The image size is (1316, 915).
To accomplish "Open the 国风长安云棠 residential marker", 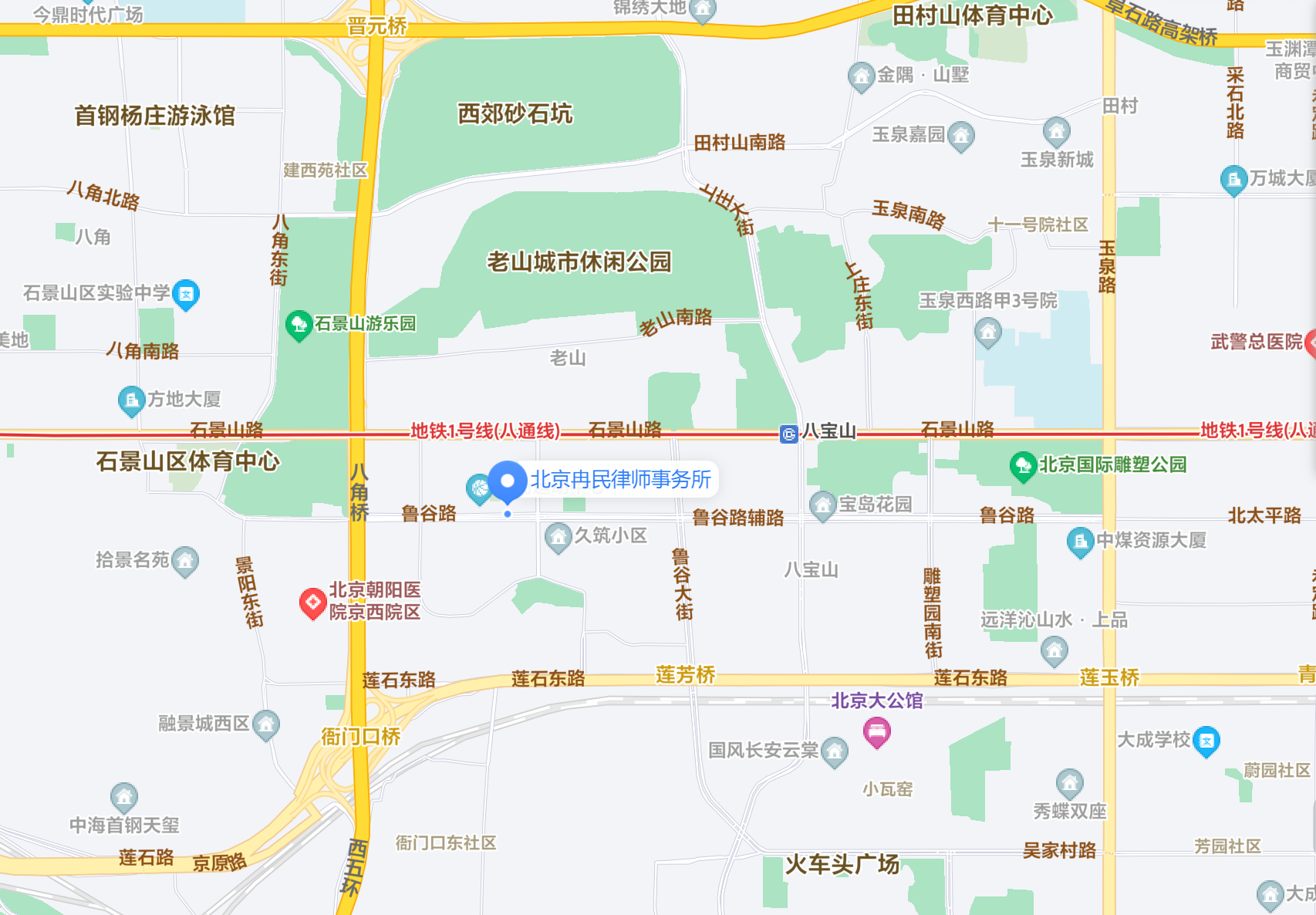I will coord(834,751).
